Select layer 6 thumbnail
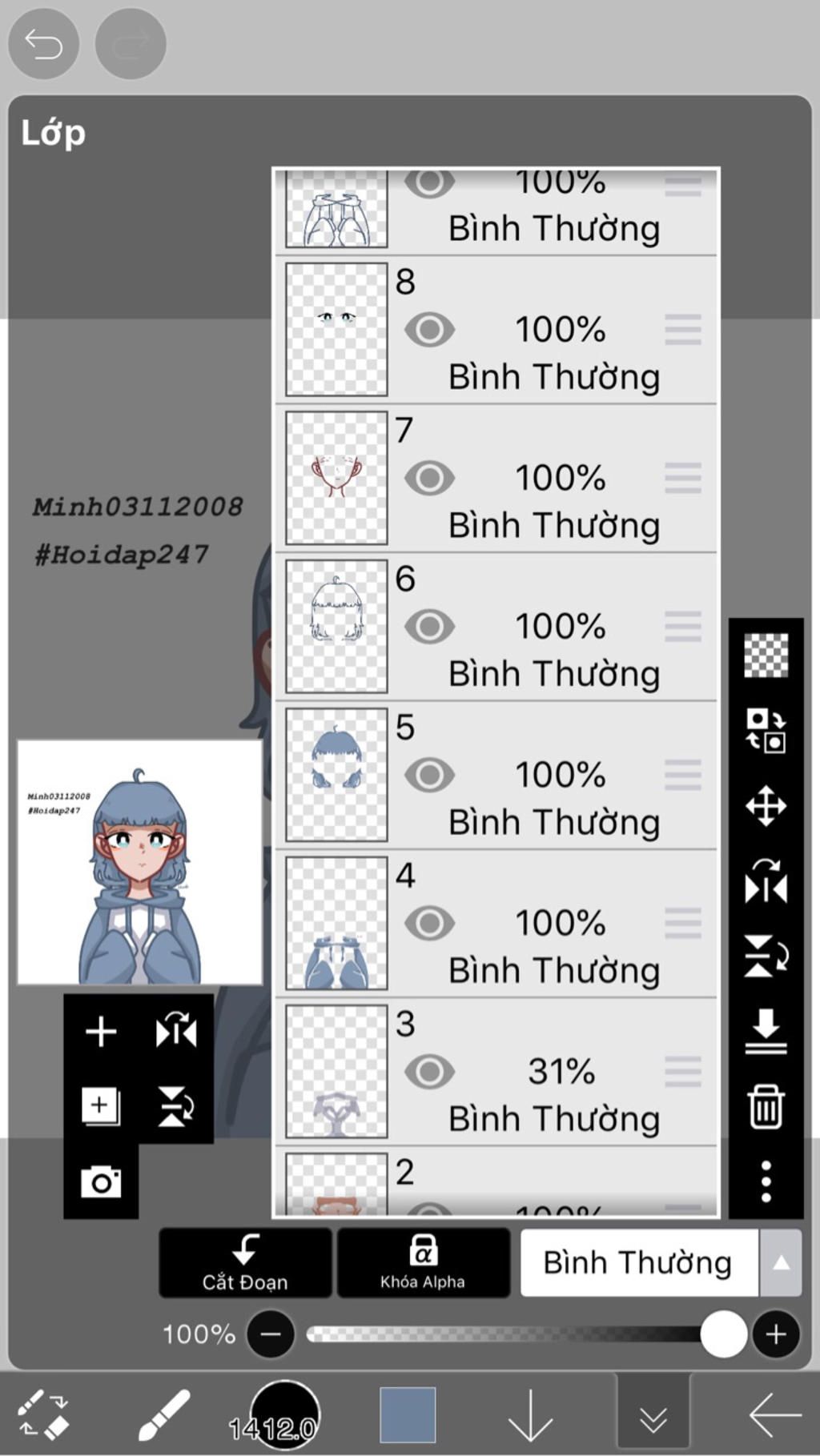Image resolution: width=820 pixels, height=1456 pixels. tap(336, 626)
